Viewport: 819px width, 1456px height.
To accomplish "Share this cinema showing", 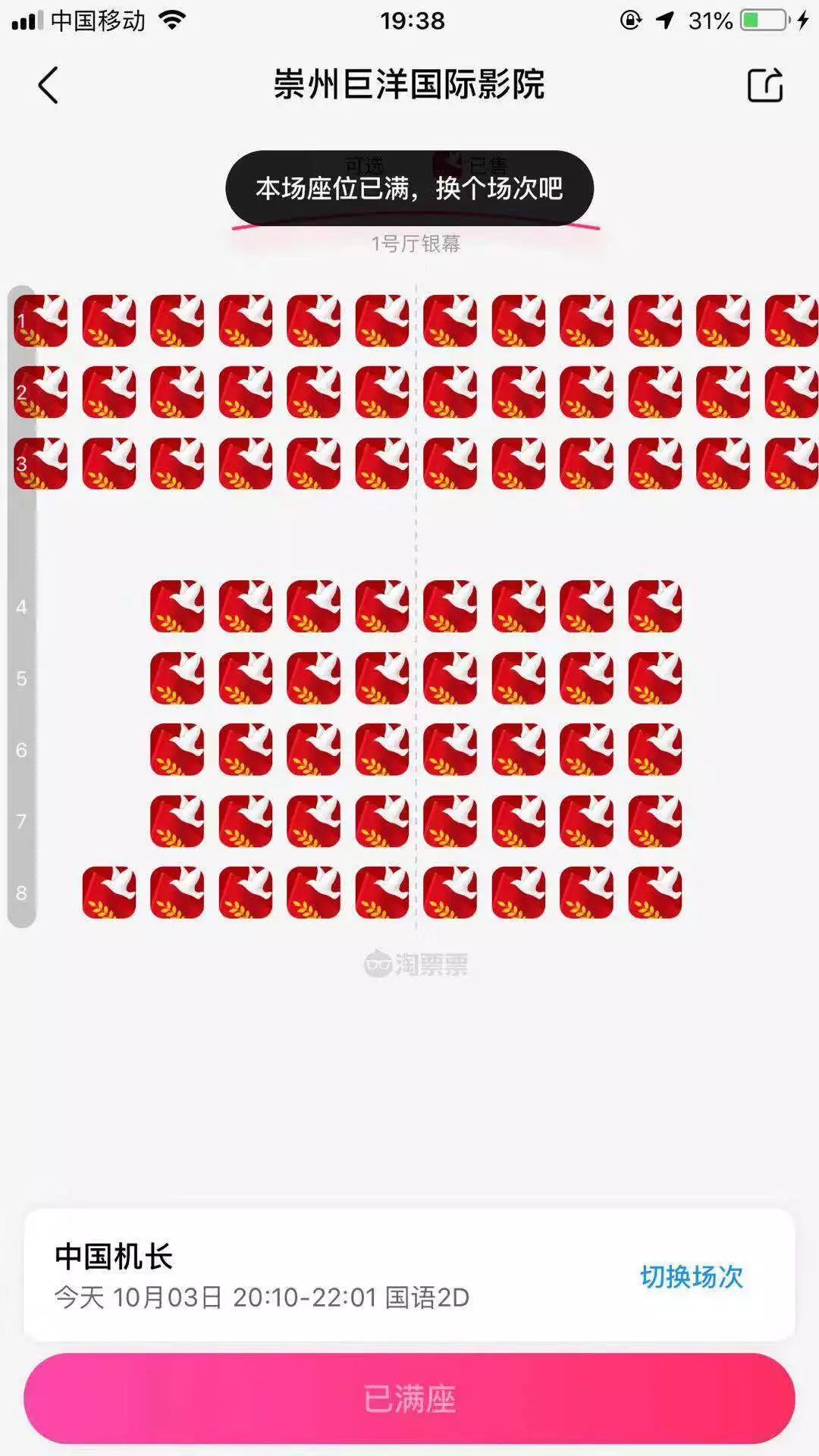I will tap(764, 85).
